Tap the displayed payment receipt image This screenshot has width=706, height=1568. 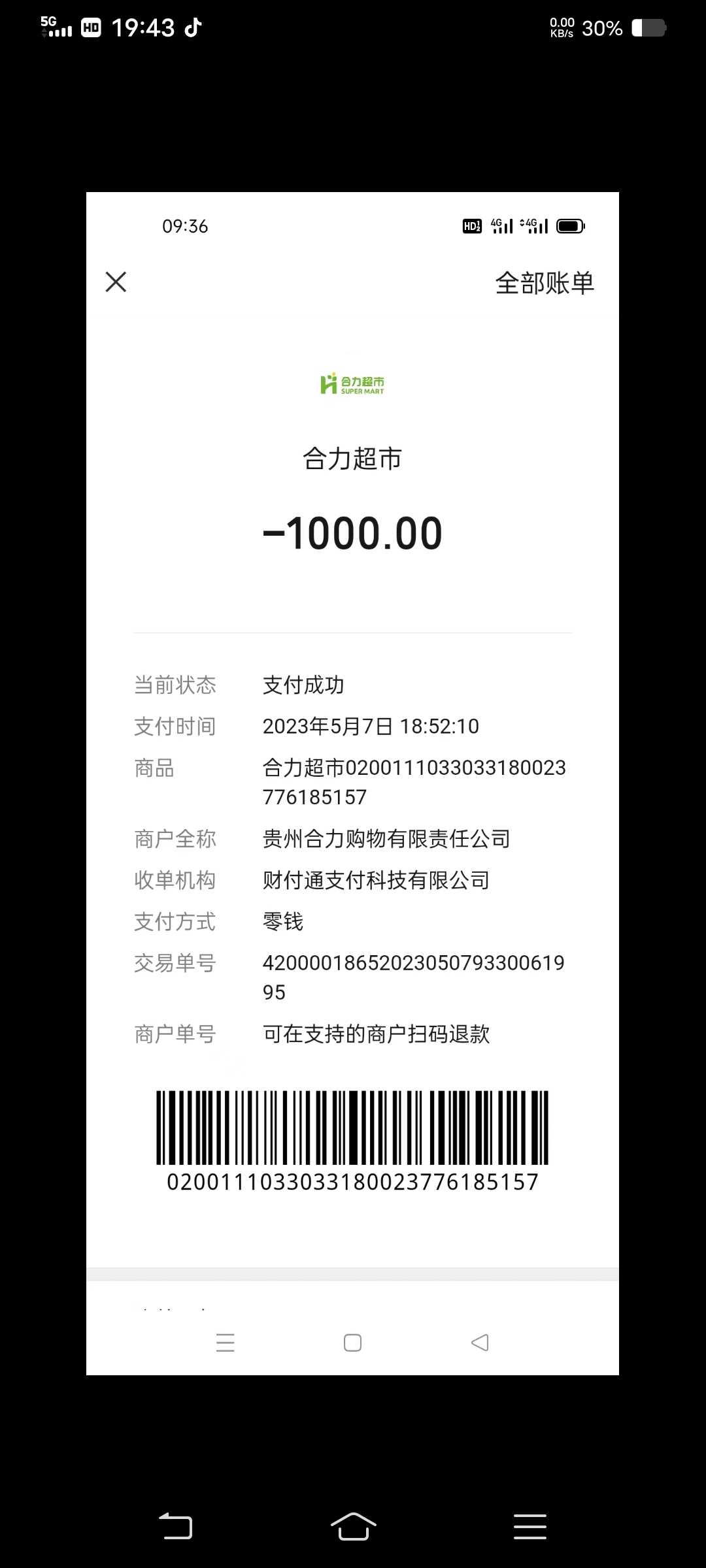(x=352, y=784)
